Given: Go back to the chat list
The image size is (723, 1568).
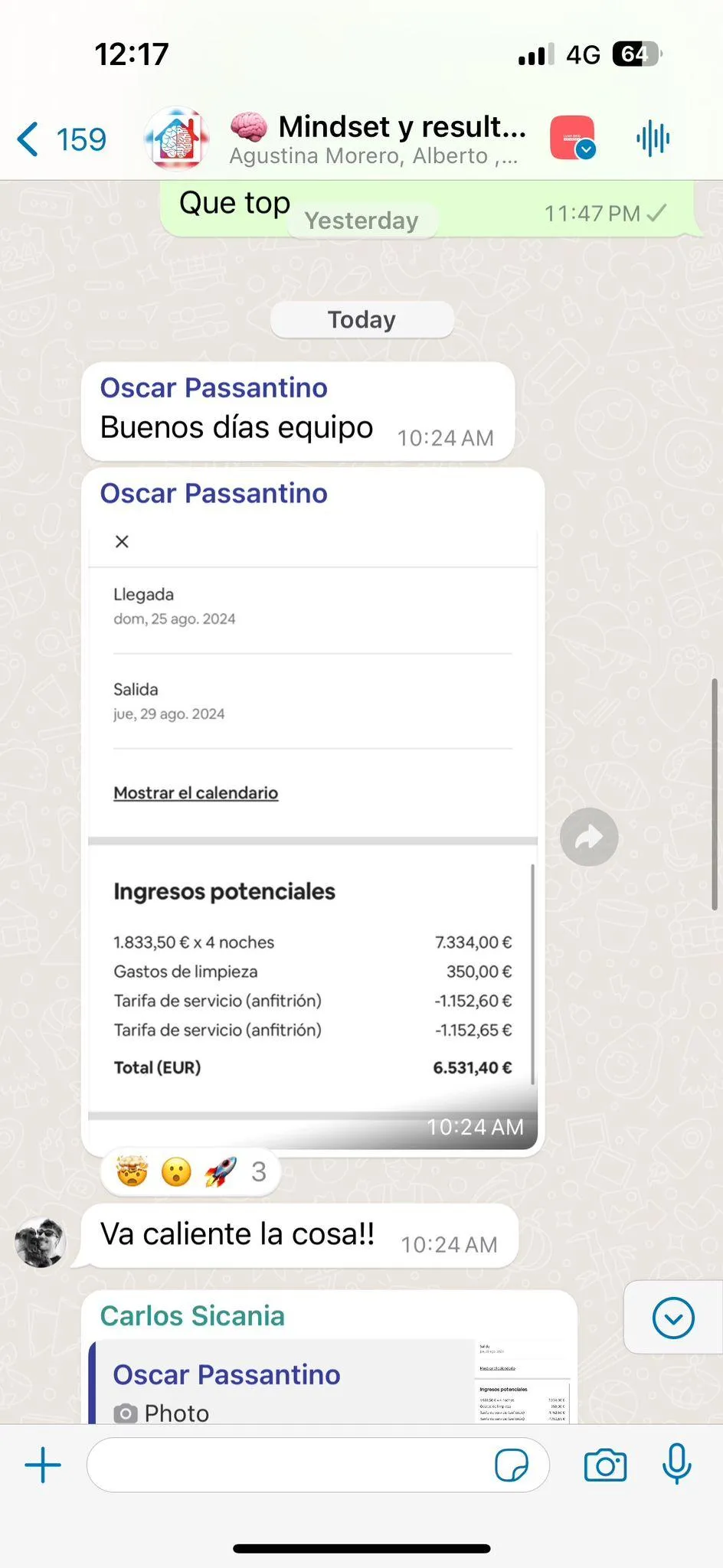Looking at the screenshot, I should (x=61, y=139).
